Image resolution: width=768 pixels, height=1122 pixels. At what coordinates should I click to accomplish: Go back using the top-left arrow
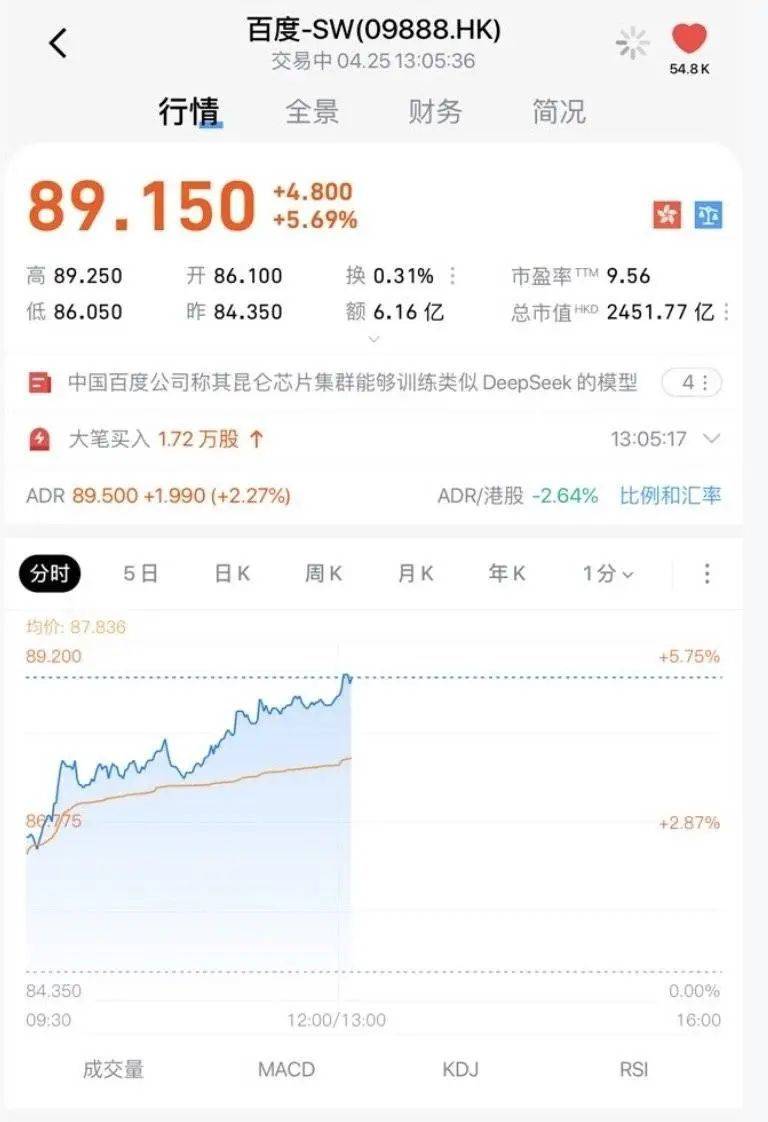pos(59,43)
